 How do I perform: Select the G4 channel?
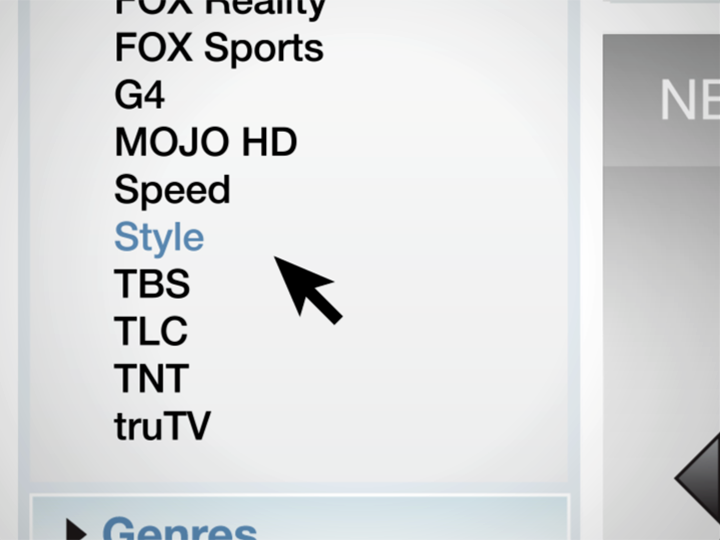(140, 96)
